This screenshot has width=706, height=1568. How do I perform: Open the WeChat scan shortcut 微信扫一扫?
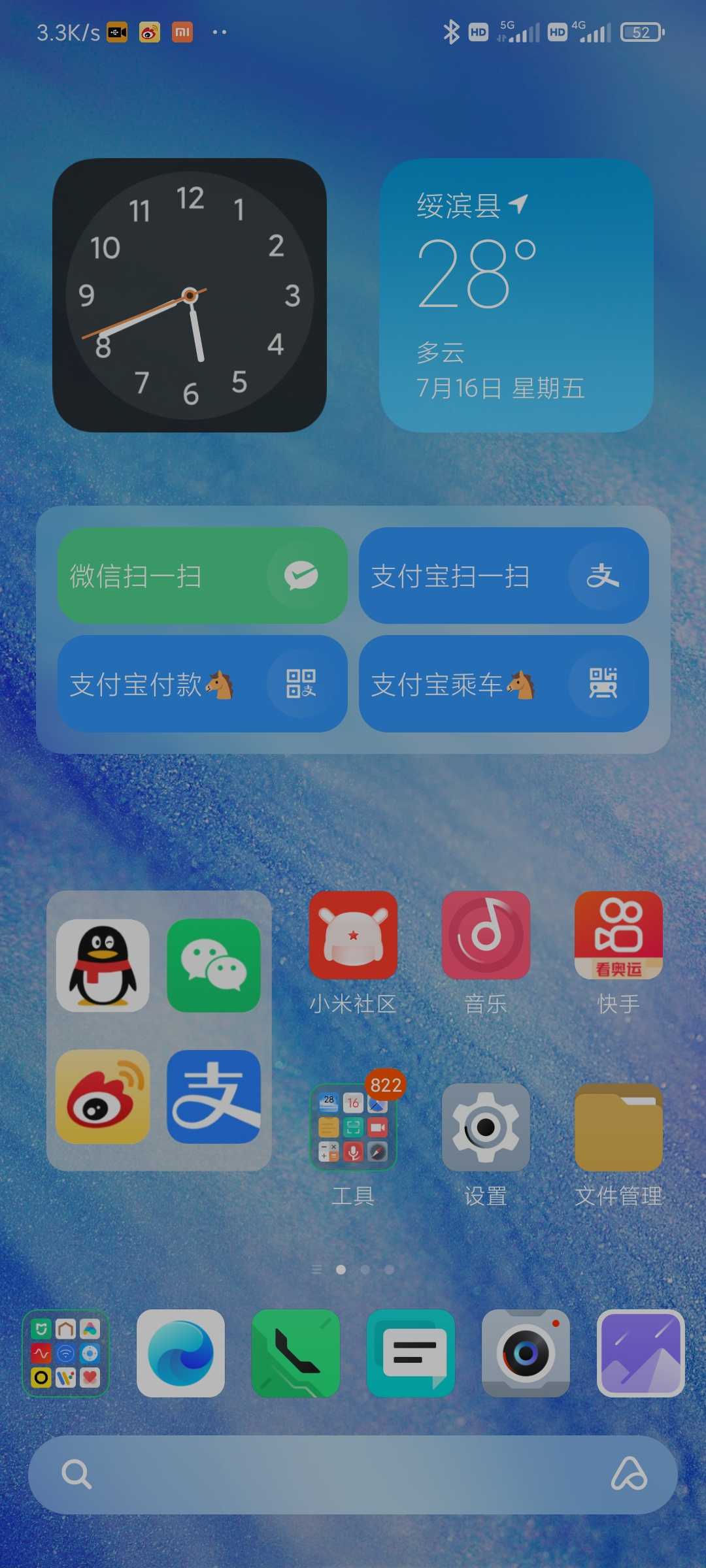(203, 576)
